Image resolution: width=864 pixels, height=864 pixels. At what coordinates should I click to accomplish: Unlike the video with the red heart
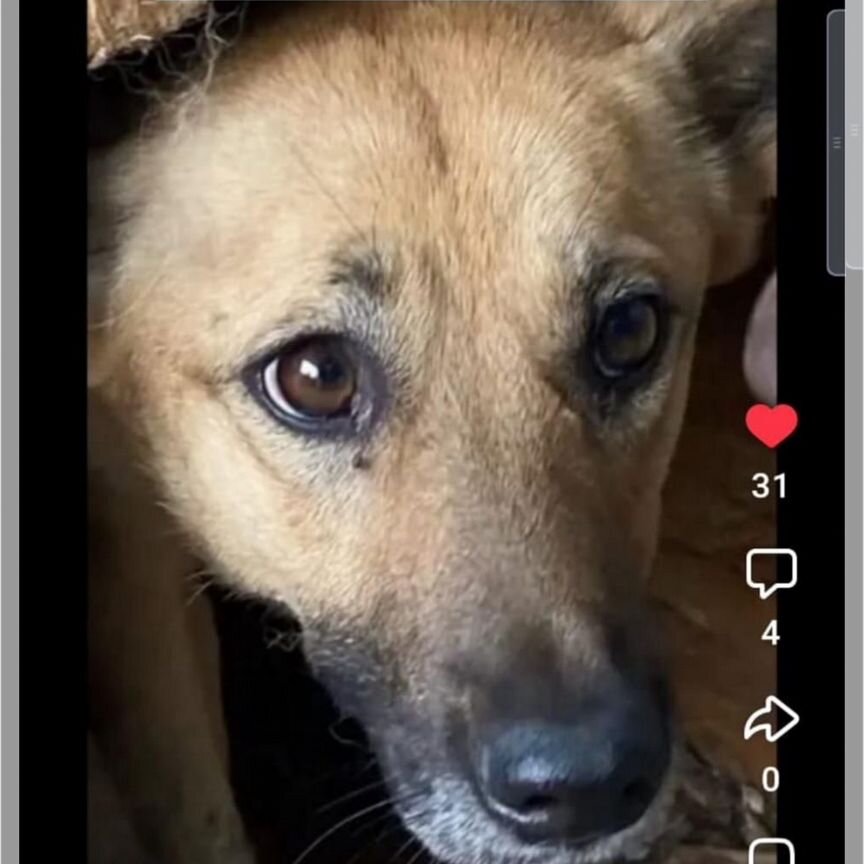point(771,426)
